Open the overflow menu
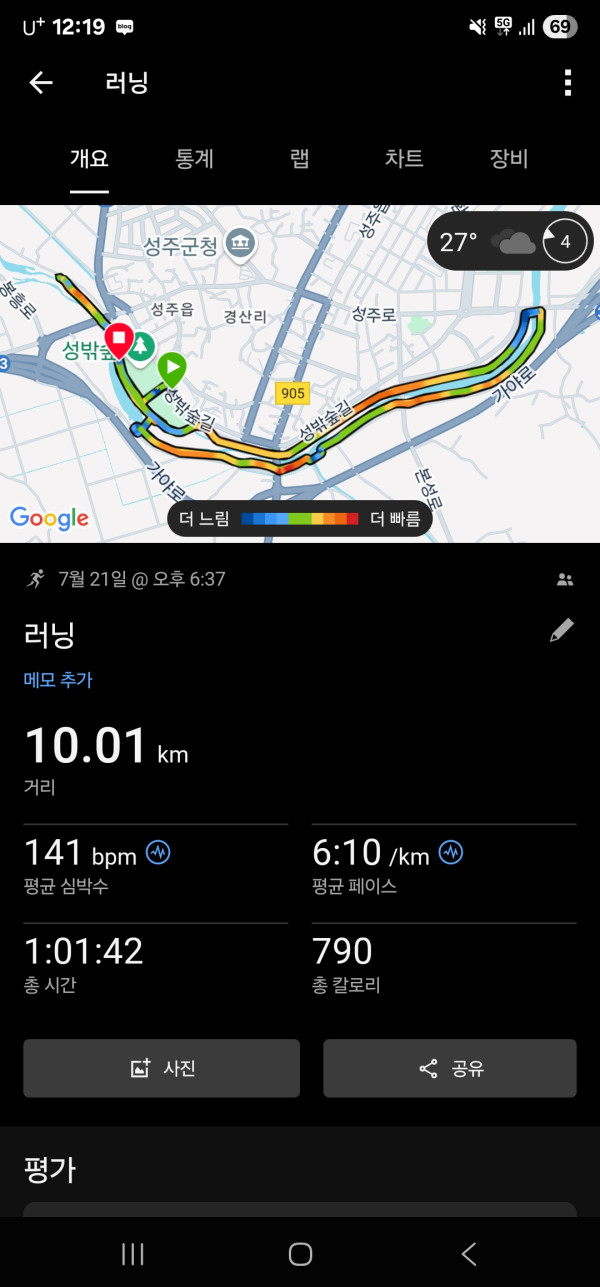 click(567, 83)
